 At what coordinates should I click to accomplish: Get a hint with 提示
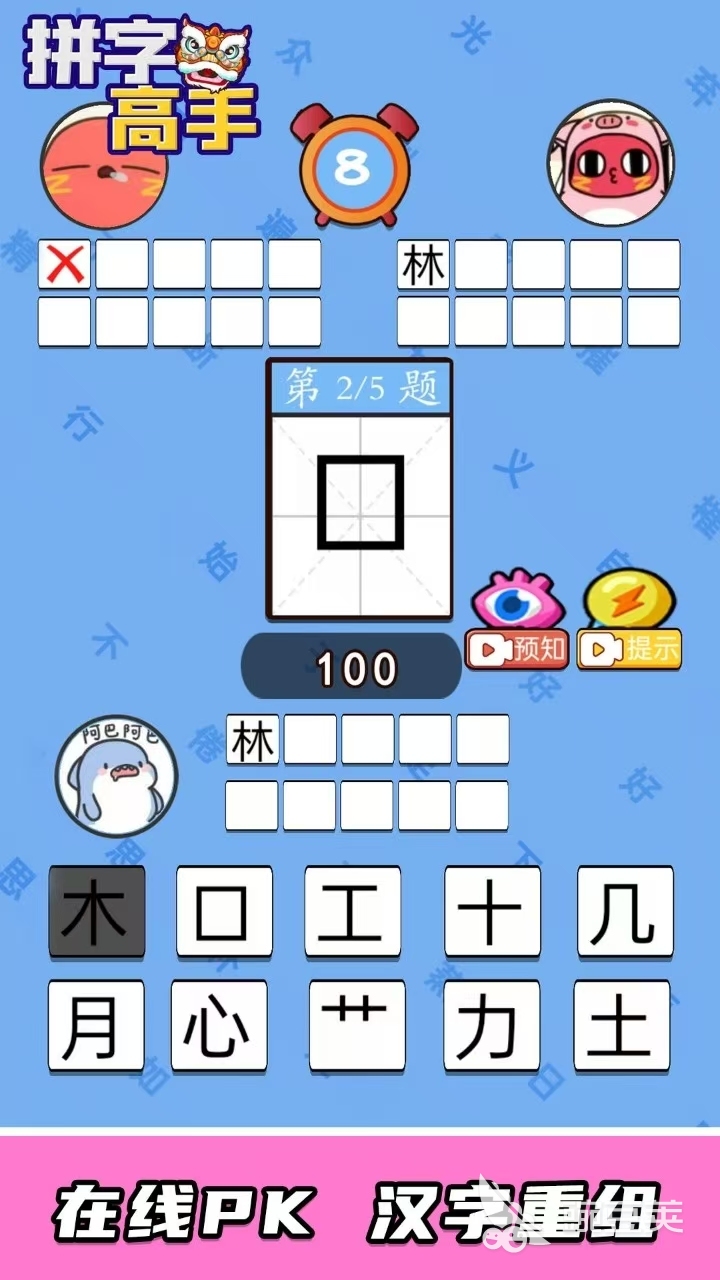[x=630, y=649]
